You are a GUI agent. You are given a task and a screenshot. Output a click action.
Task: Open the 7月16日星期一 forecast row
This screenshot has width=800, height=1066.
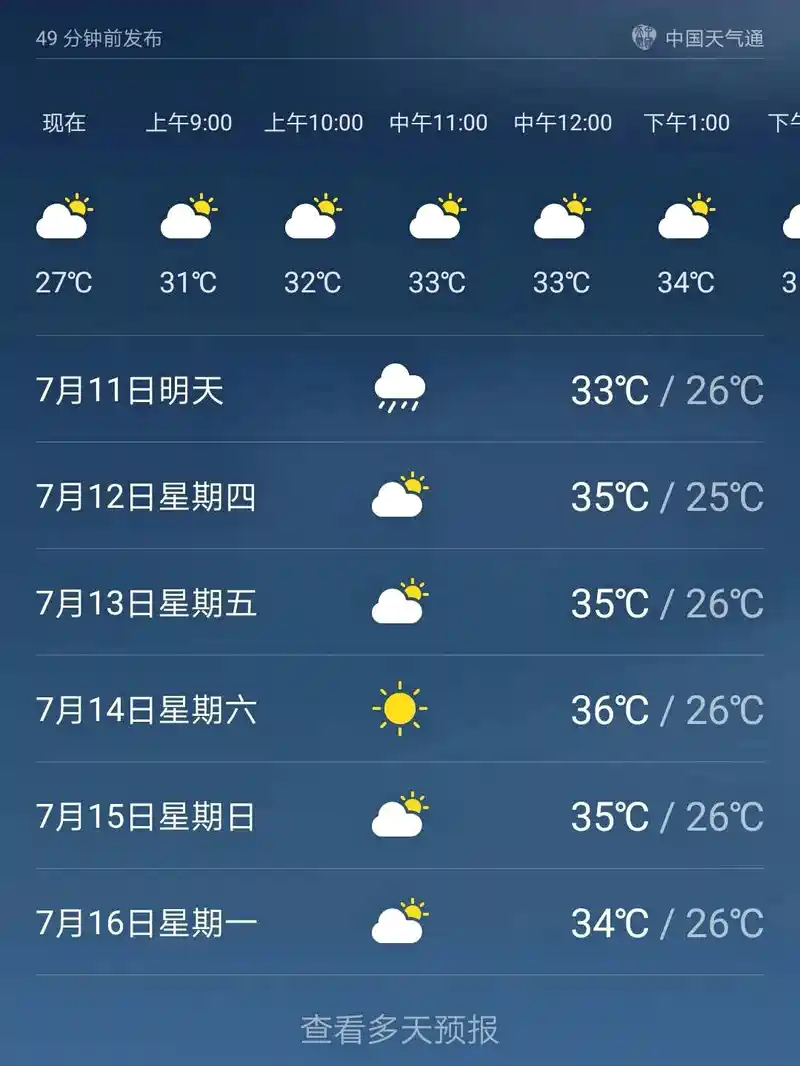400,923
